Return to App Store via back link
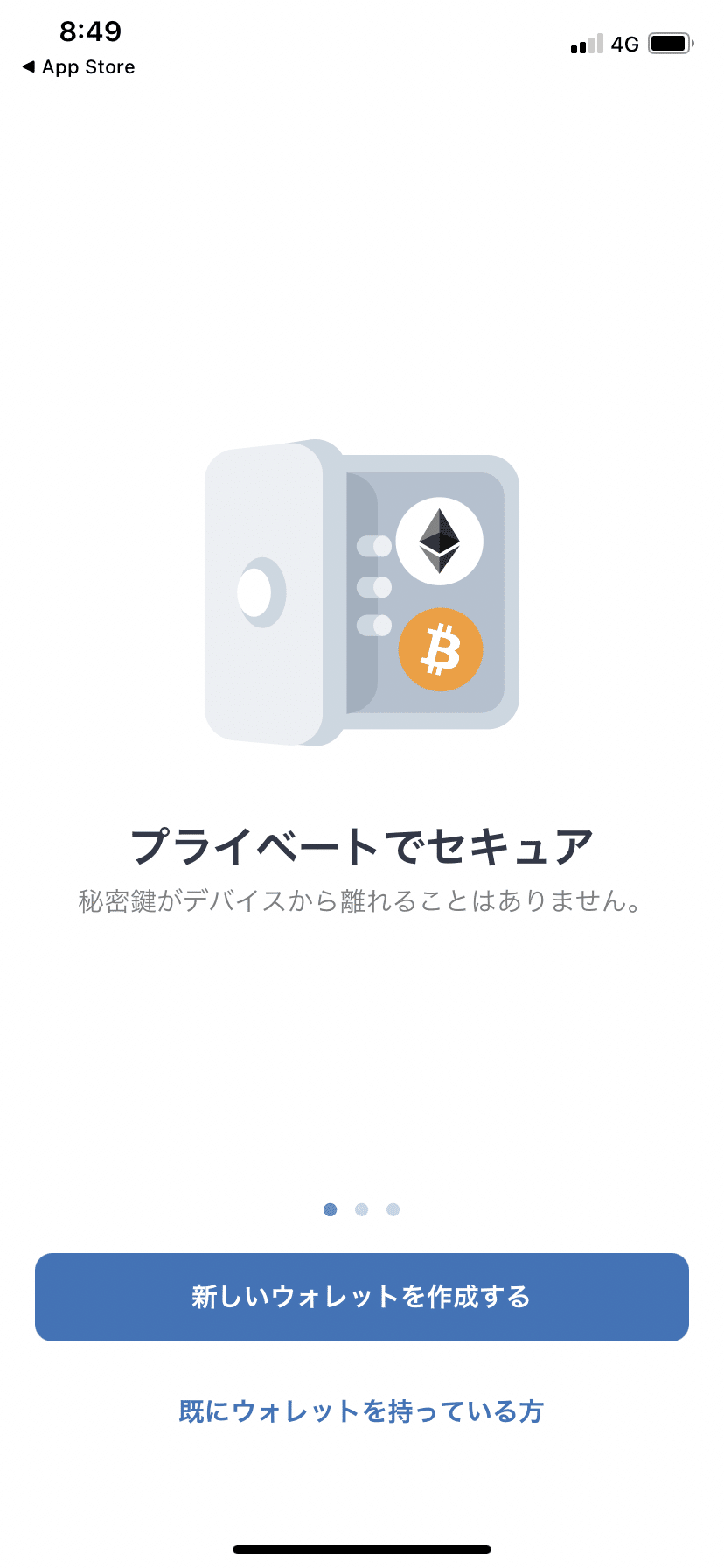 click(79, 67)
